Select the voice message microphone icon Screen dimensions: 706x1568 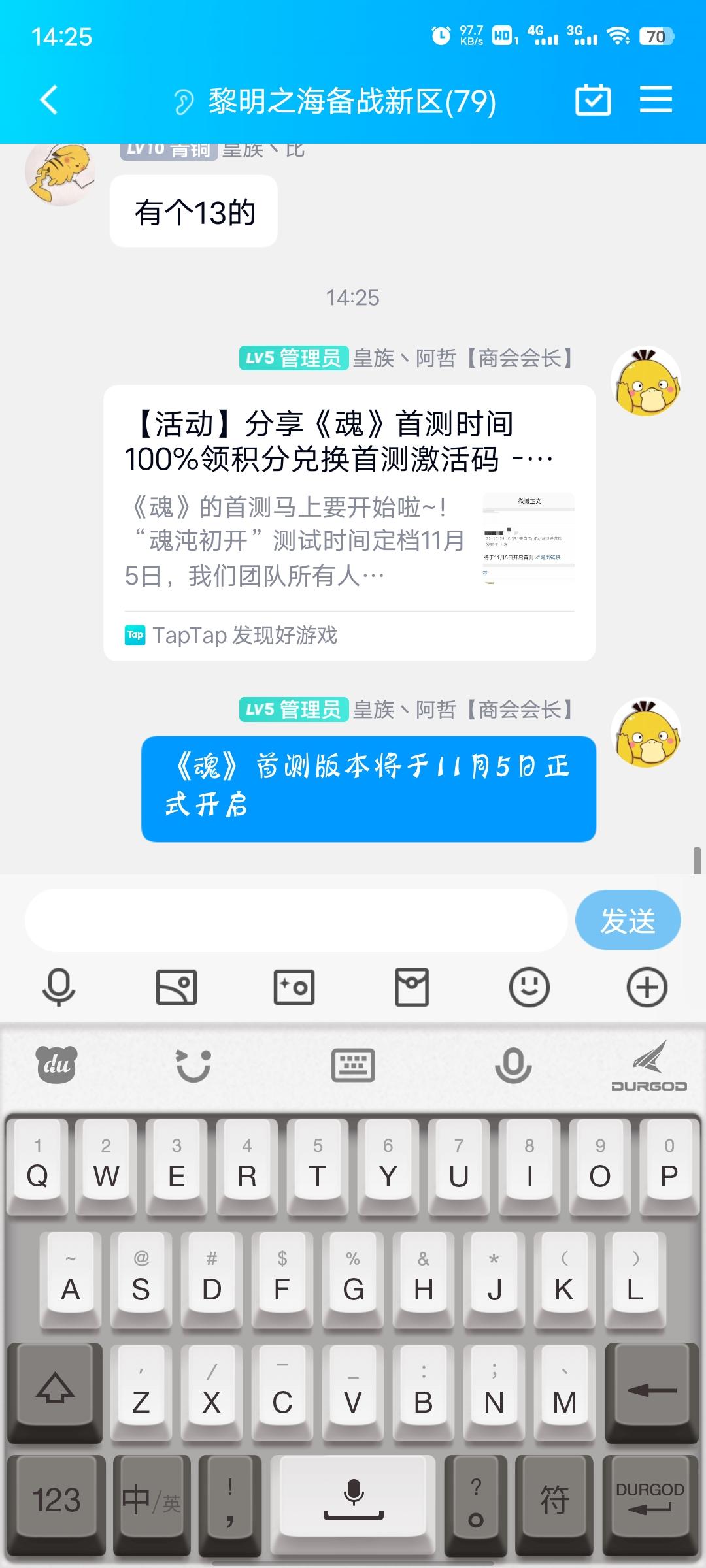58,987
